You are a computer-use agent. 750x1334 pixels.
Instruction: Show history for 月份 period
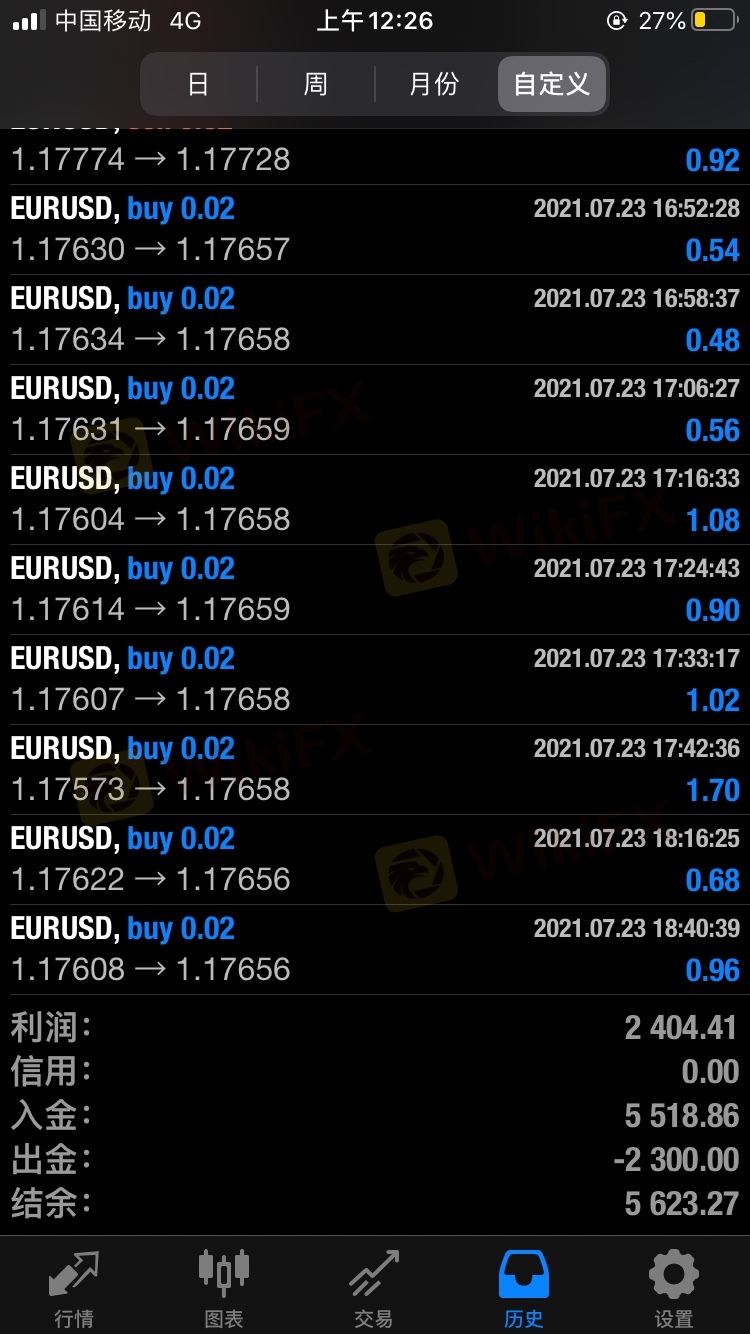click(434, 84)
